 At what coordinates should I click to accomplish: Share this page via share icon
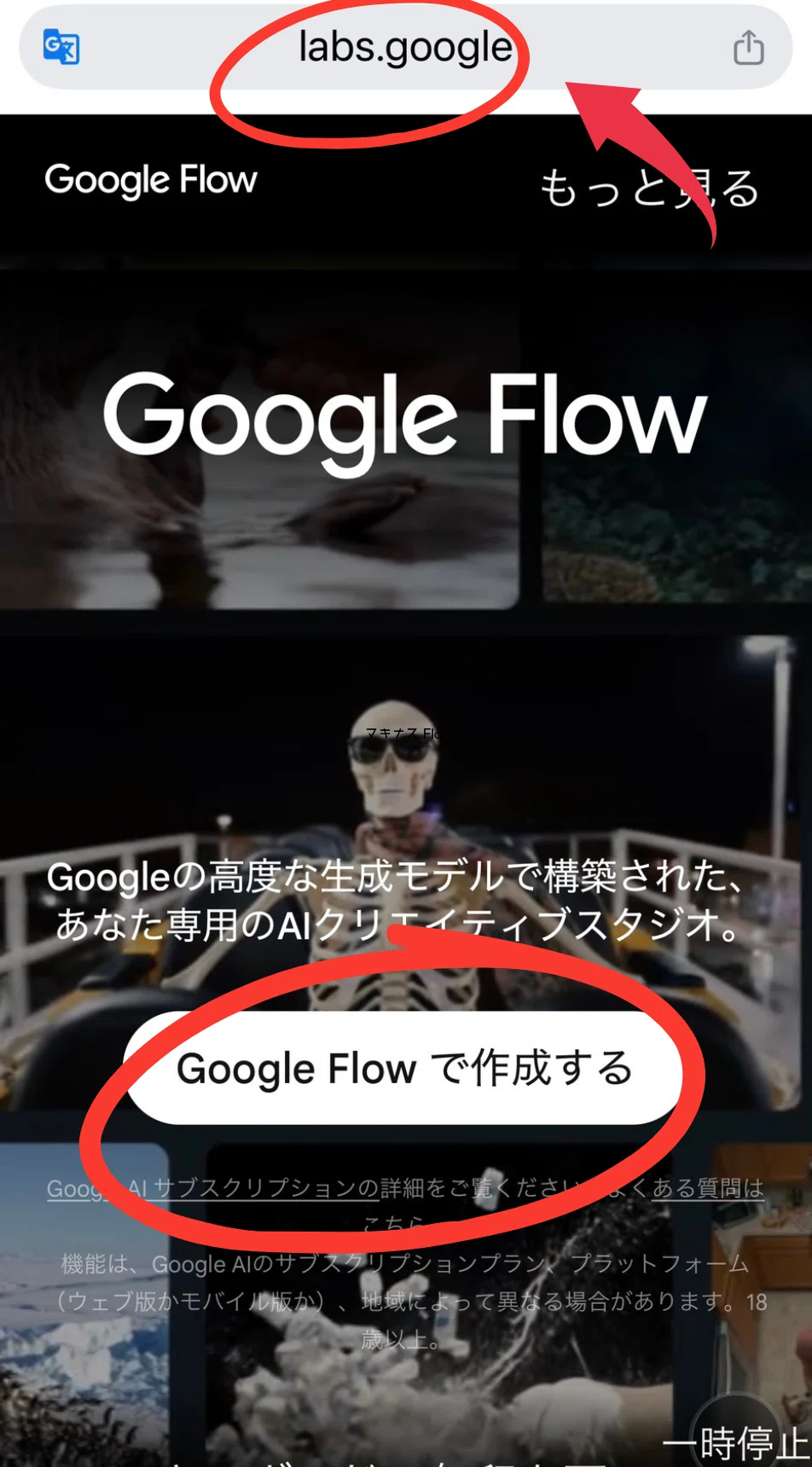[748, 47]
